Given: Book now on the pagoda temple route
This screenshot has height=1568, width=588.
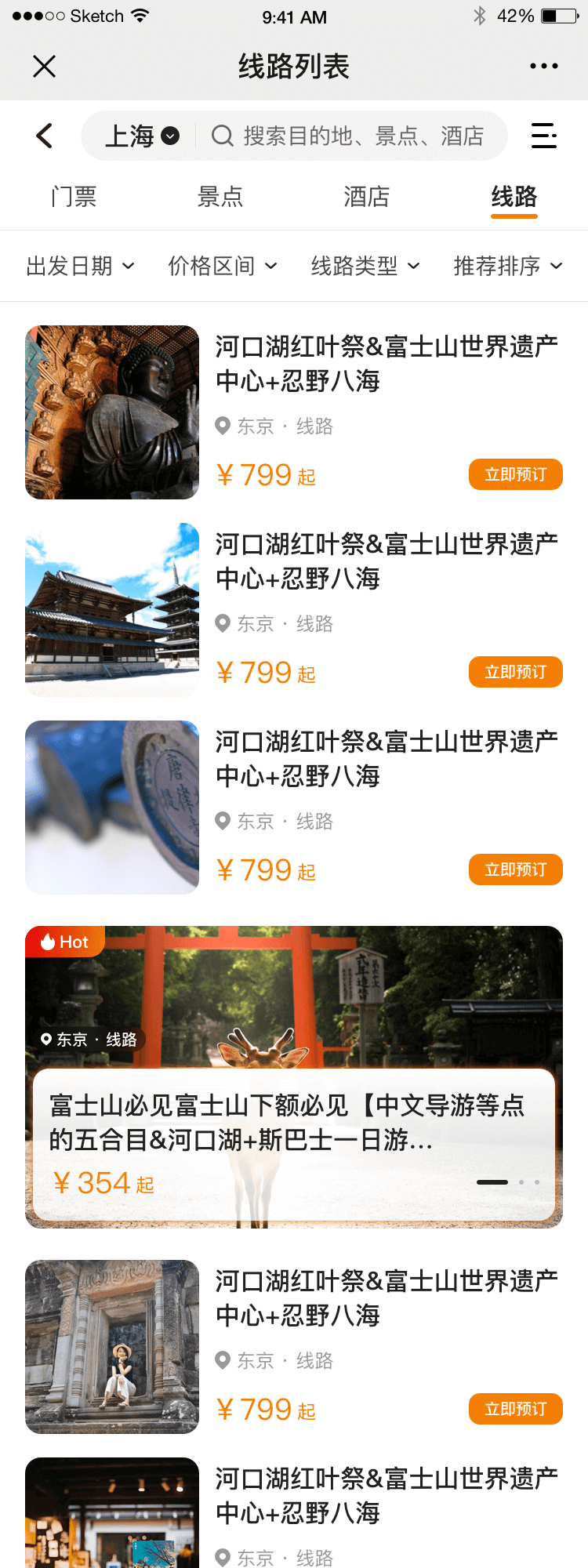Looking at the screenshot, I should pyautogui.click(x=515, y=672).
